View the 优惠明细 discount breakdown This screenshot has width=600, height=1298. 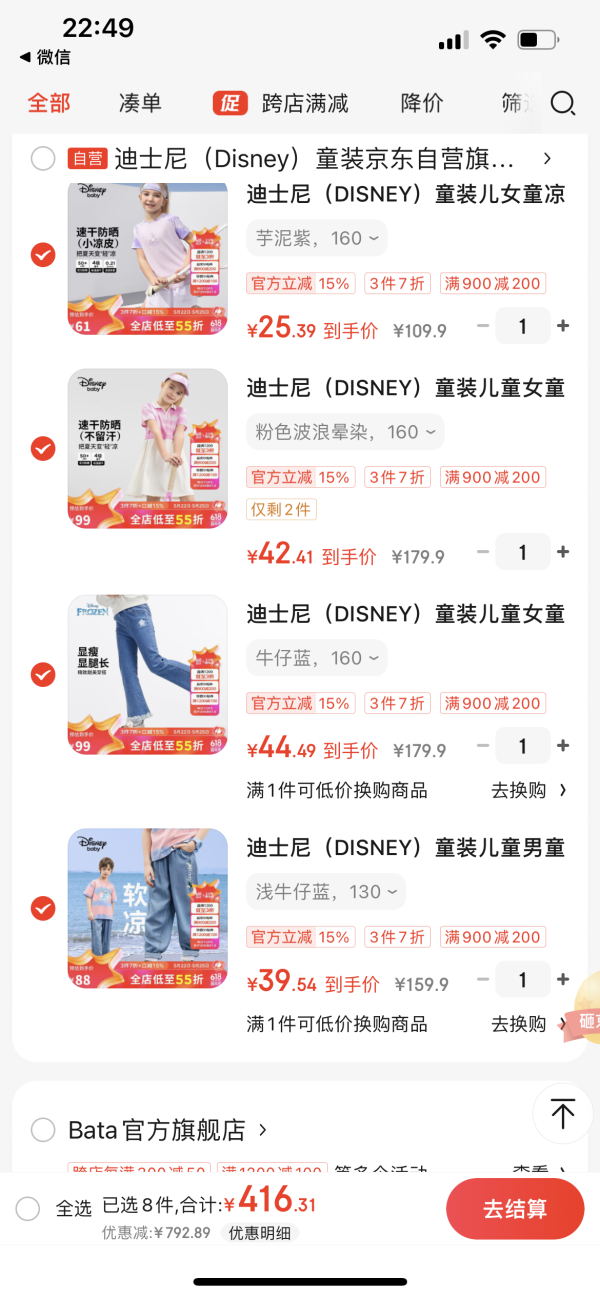click(259, 1233)
